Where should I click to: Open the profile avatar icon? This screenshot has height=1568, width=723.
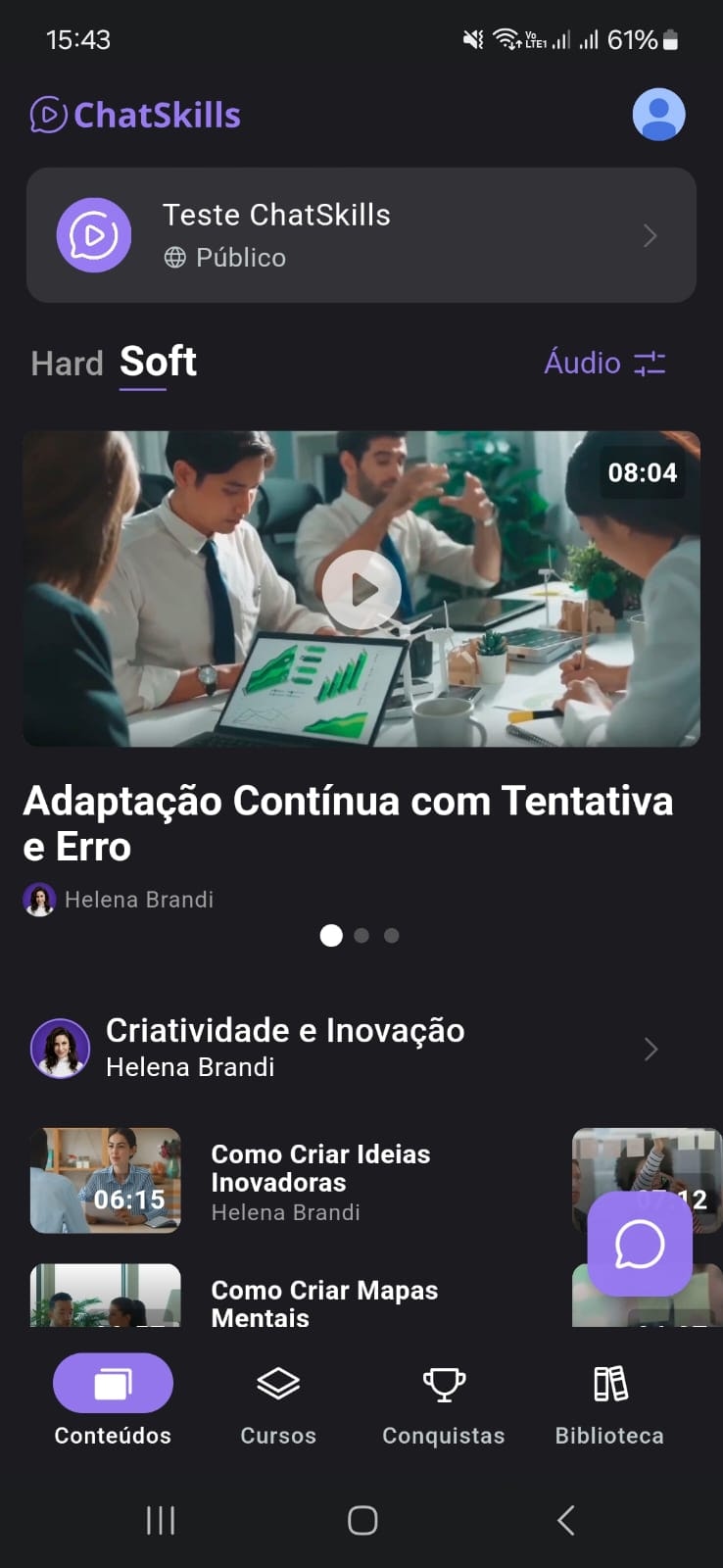pos(658,115)
